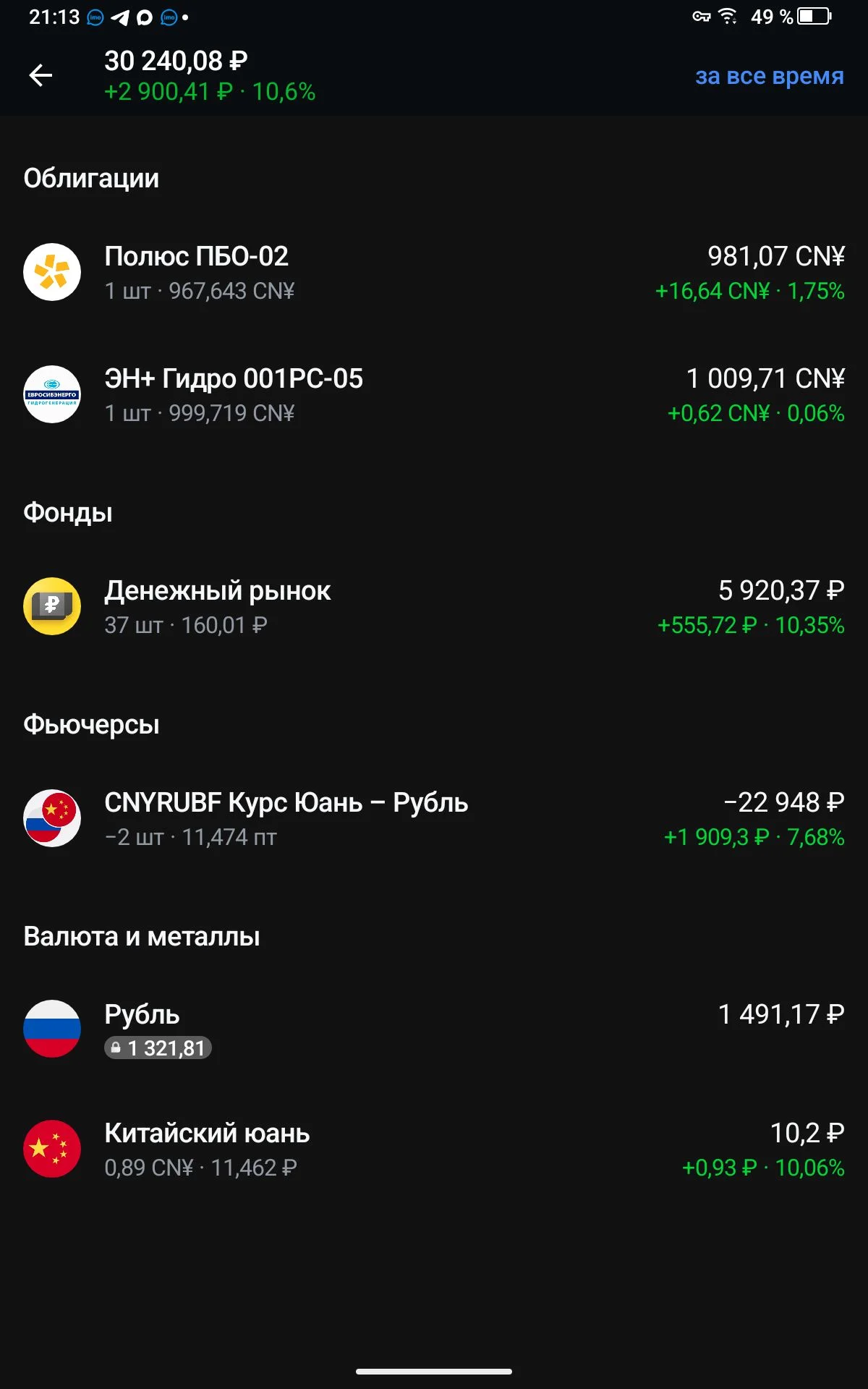This screenshot has width=868, height=1389.
Task: Open the Денежный рынок fund
Action: (x=434, y=607)
